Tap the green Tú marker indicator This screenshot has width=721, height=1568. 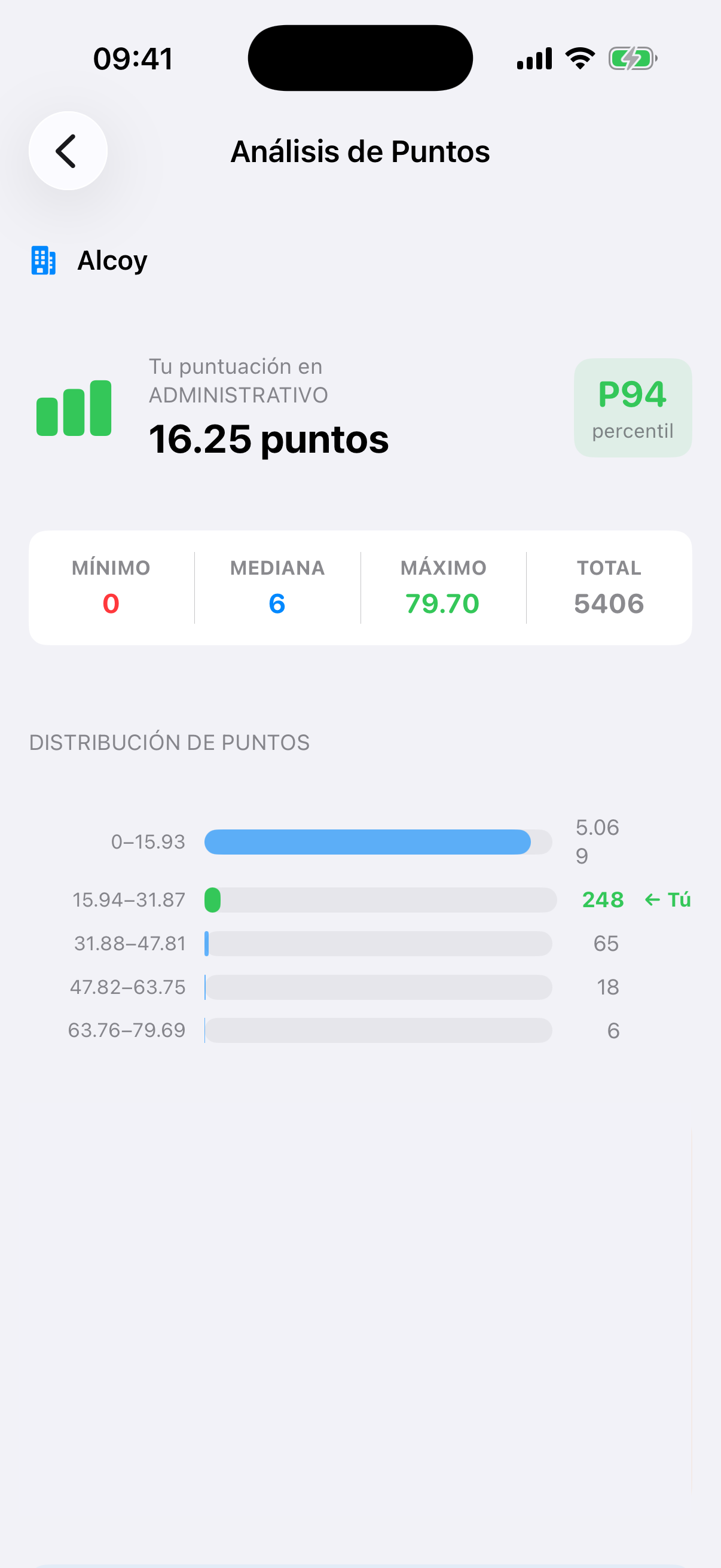666,899
